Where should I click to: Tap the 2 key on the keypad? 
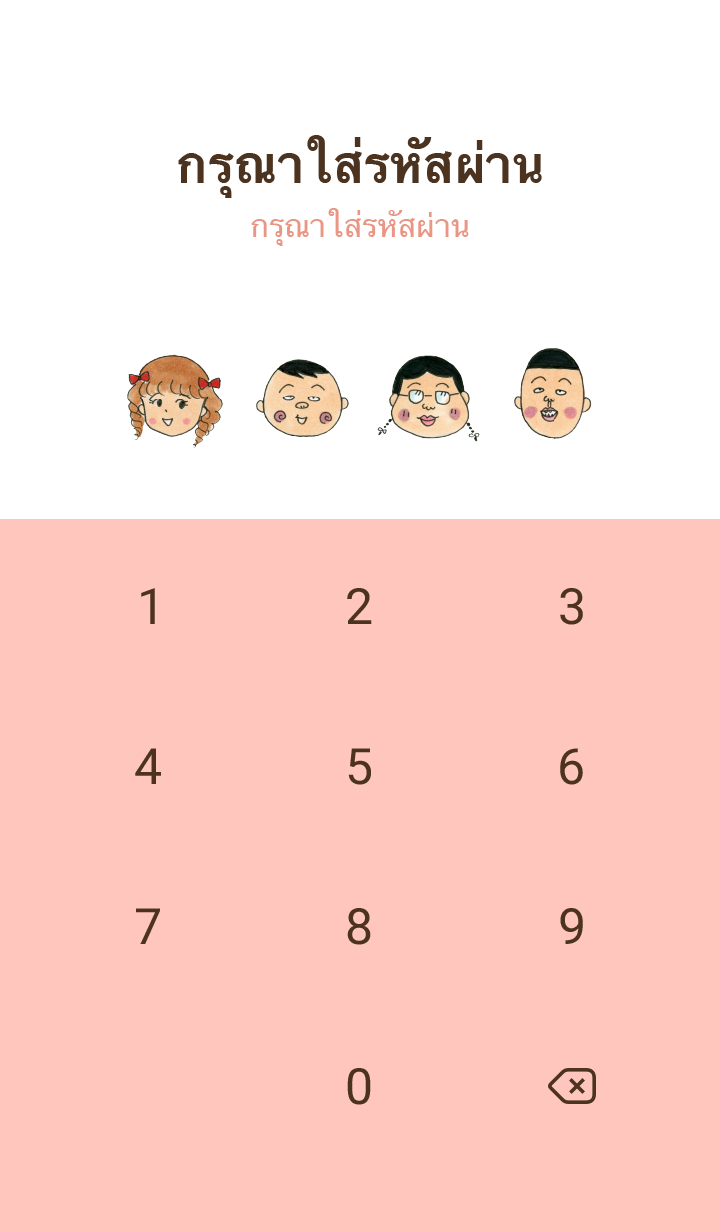tap(359, 607)
